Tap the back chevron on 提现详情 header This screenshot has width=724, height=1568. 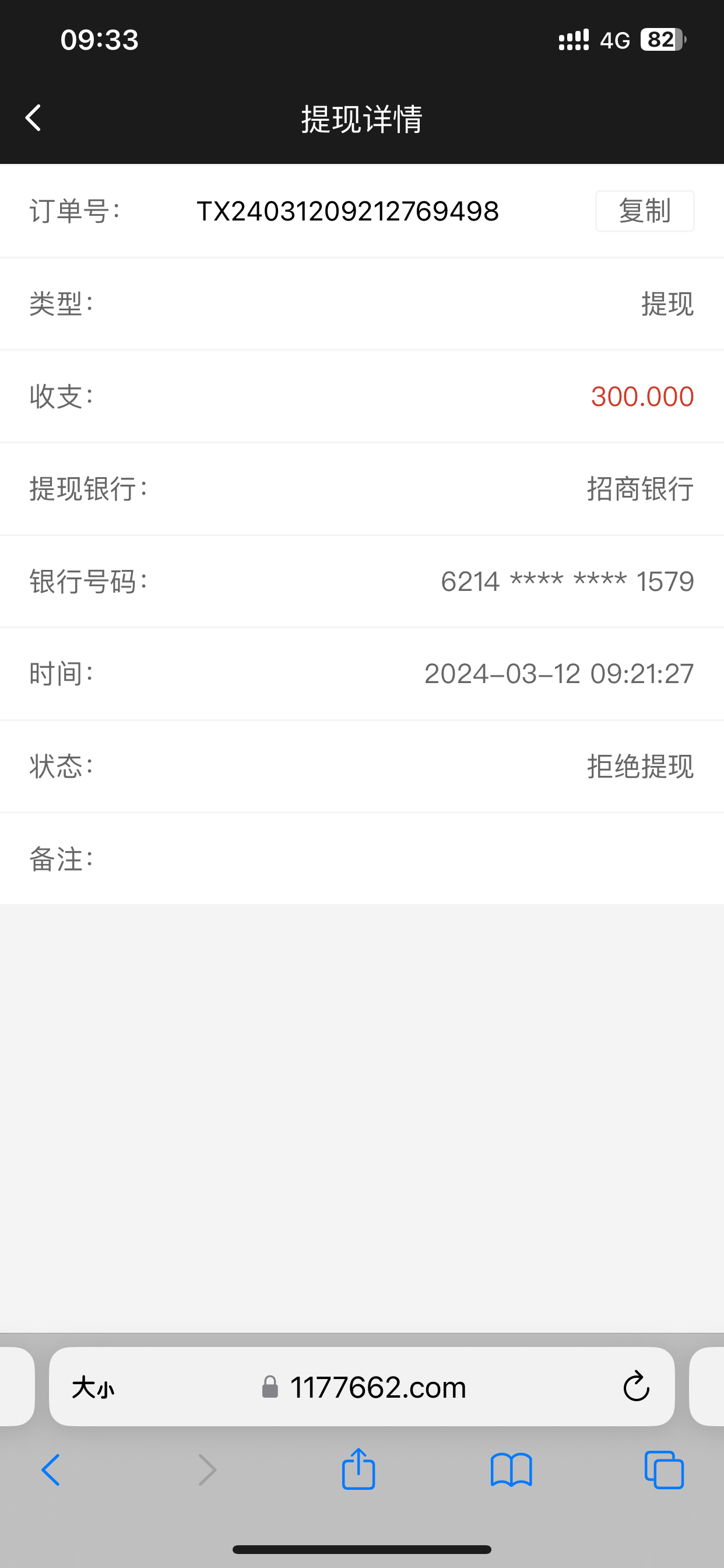pyautogui.click(x=32, y=117)
